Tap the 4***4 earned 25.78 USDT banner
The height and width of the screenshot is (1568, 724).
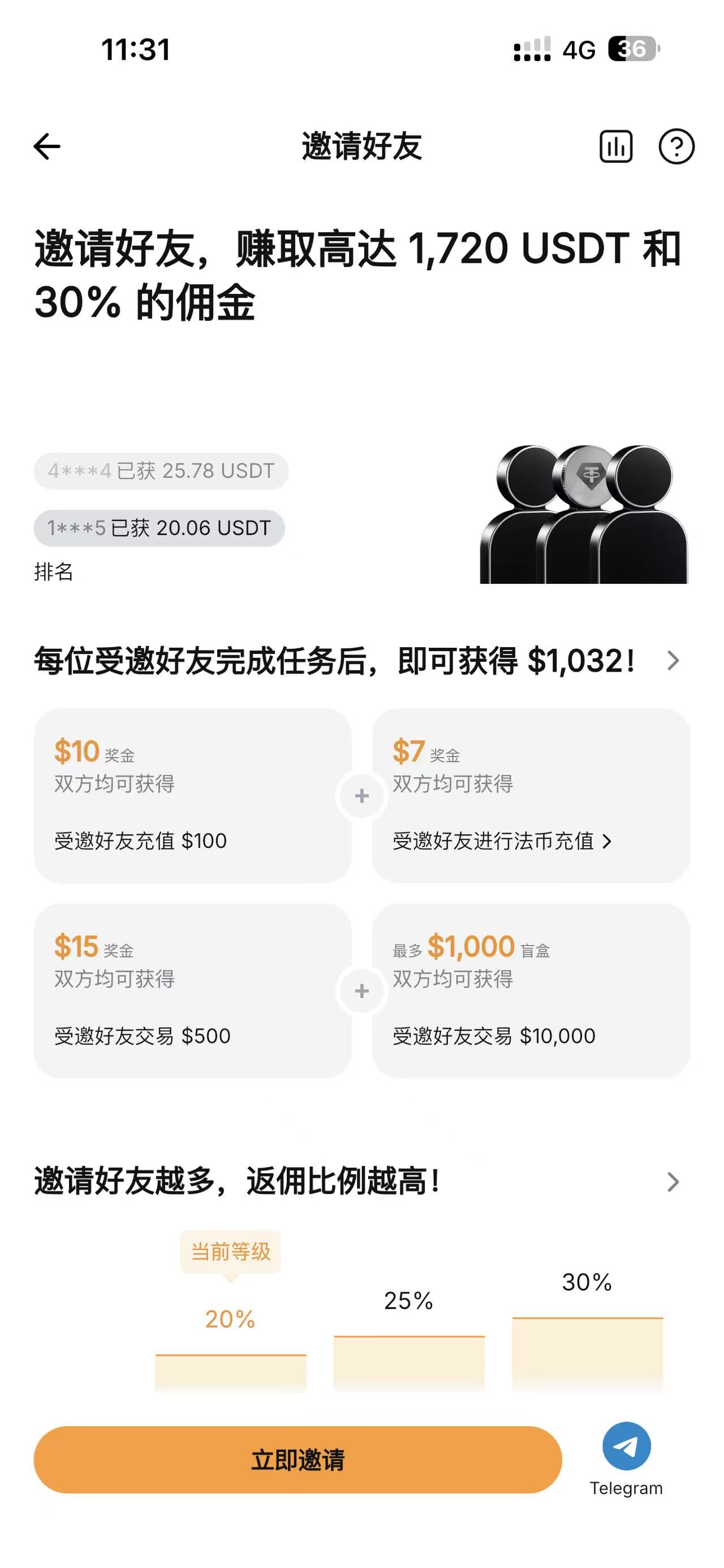161,470
